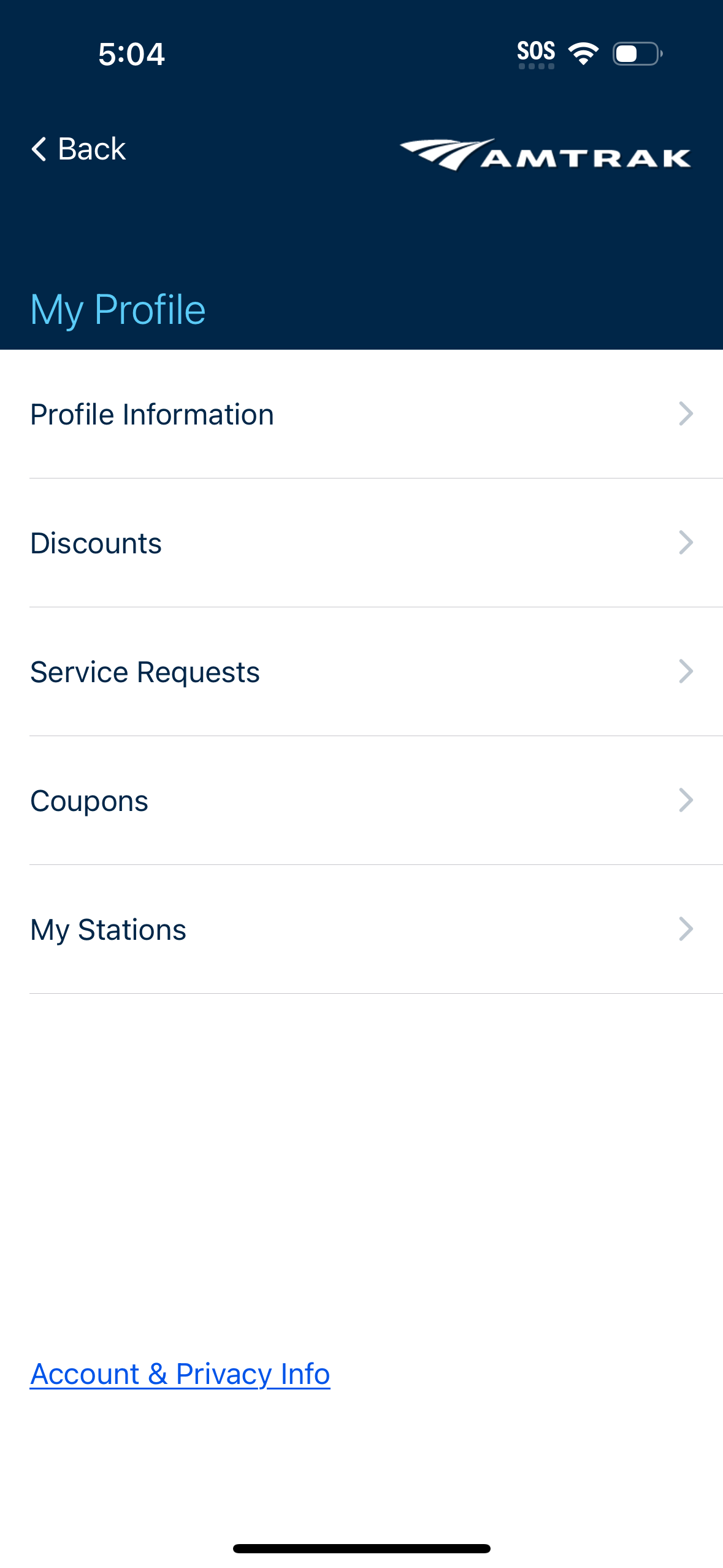Select the Discounts menu entry
This screenshot has width=723, height=1568.
pos(96,543)
